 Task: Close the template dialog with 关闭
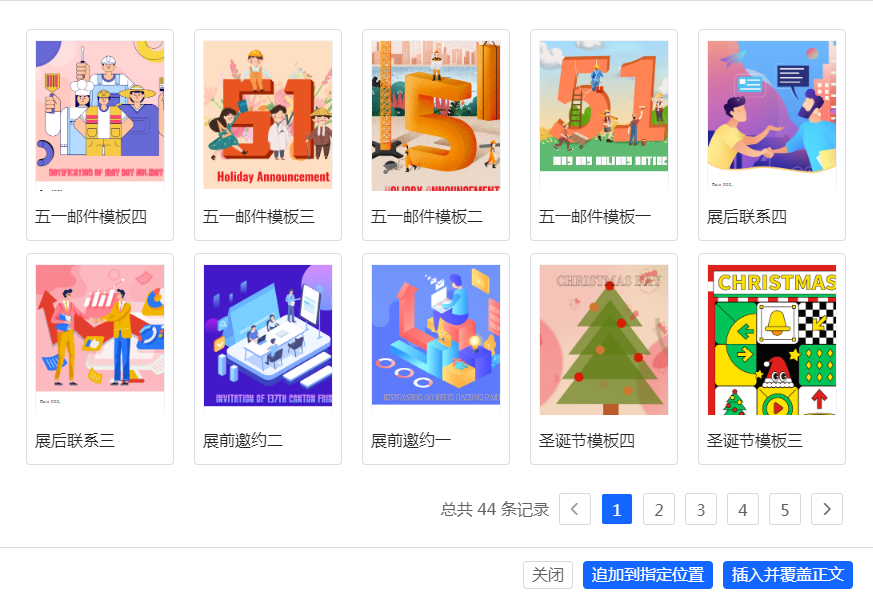click(548, 575)
